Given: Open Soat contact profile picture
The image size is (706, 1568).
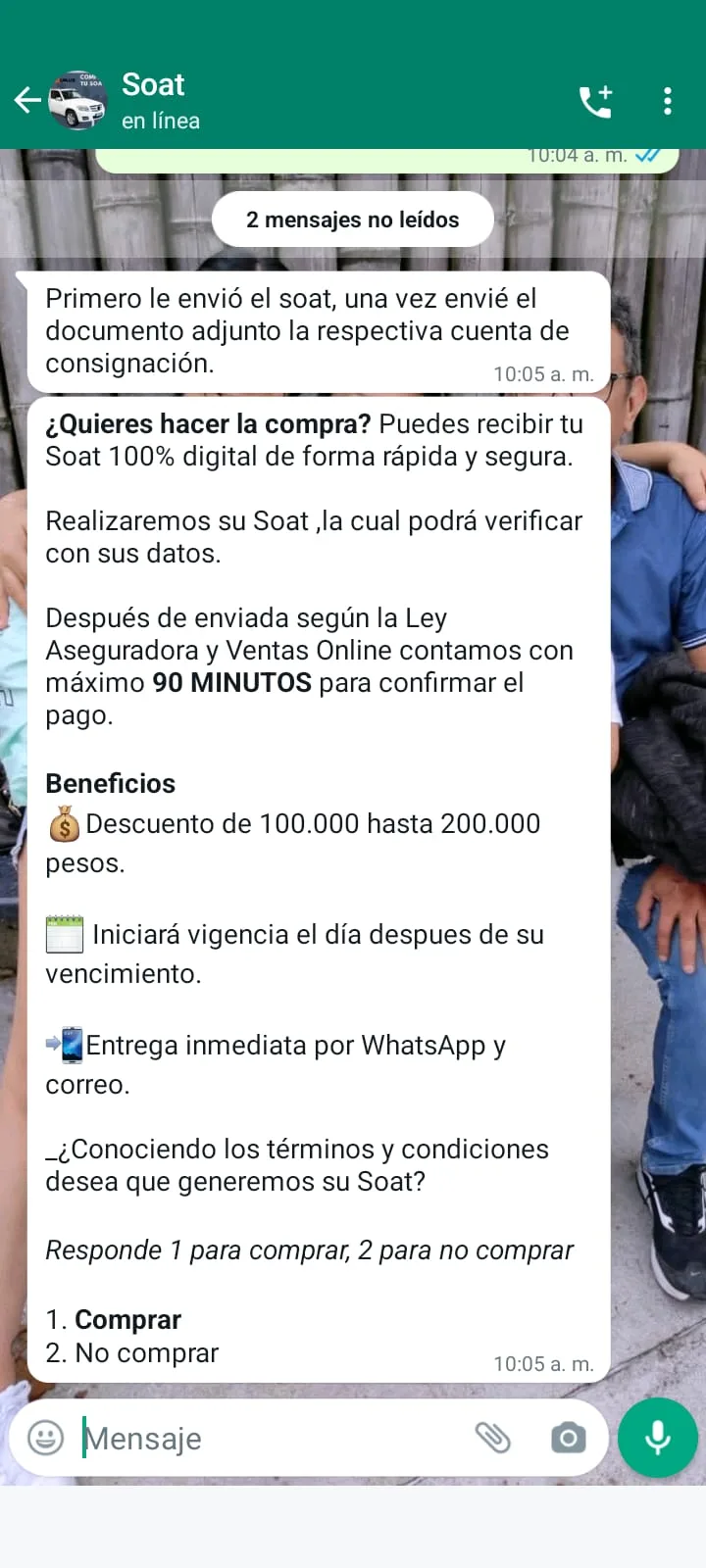Looking at the screenshot, I should 77,100.
